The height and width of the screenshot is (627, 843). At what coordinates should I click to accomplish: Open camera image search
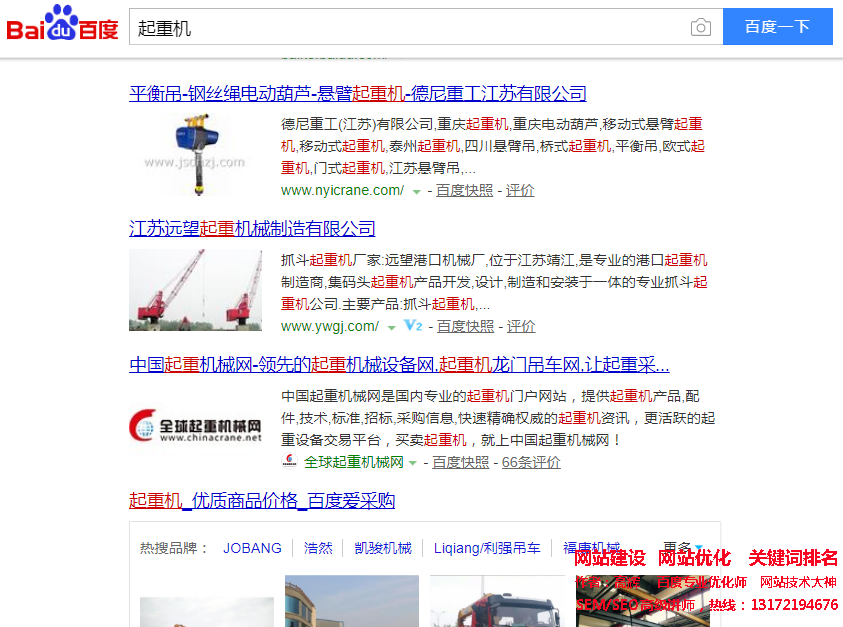[x=701, y=28]
